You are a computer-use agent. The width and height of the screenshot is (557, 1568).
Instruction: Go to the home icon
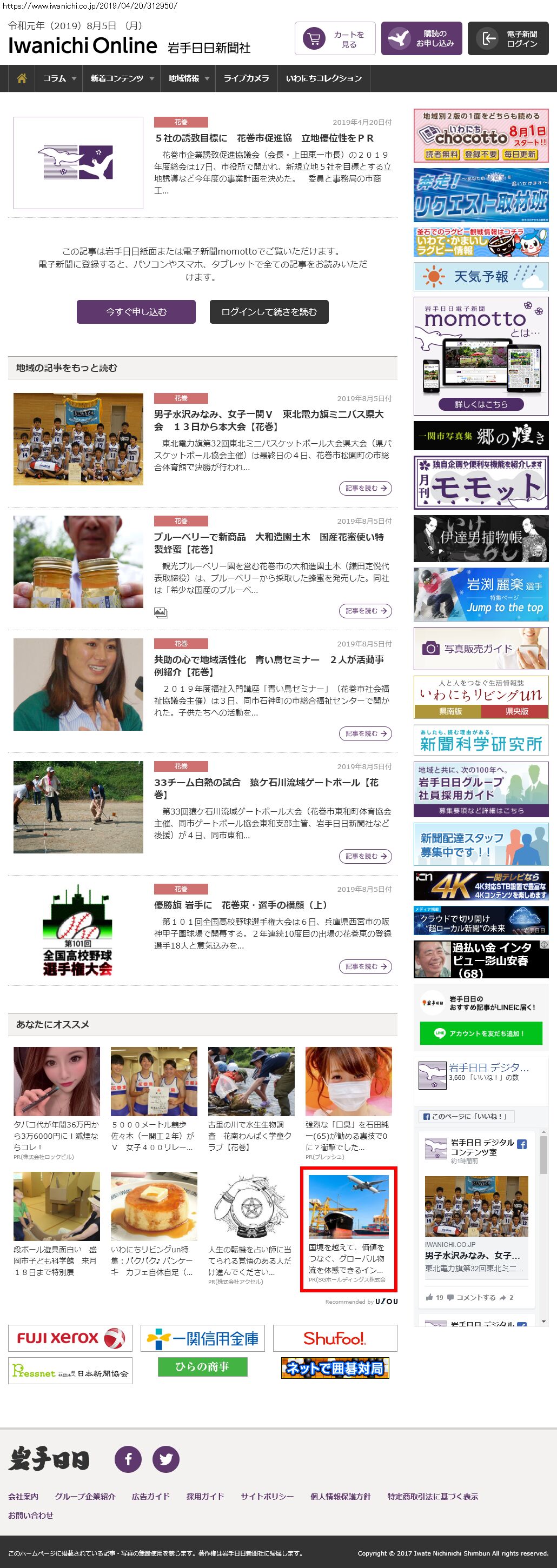[22, 78]
